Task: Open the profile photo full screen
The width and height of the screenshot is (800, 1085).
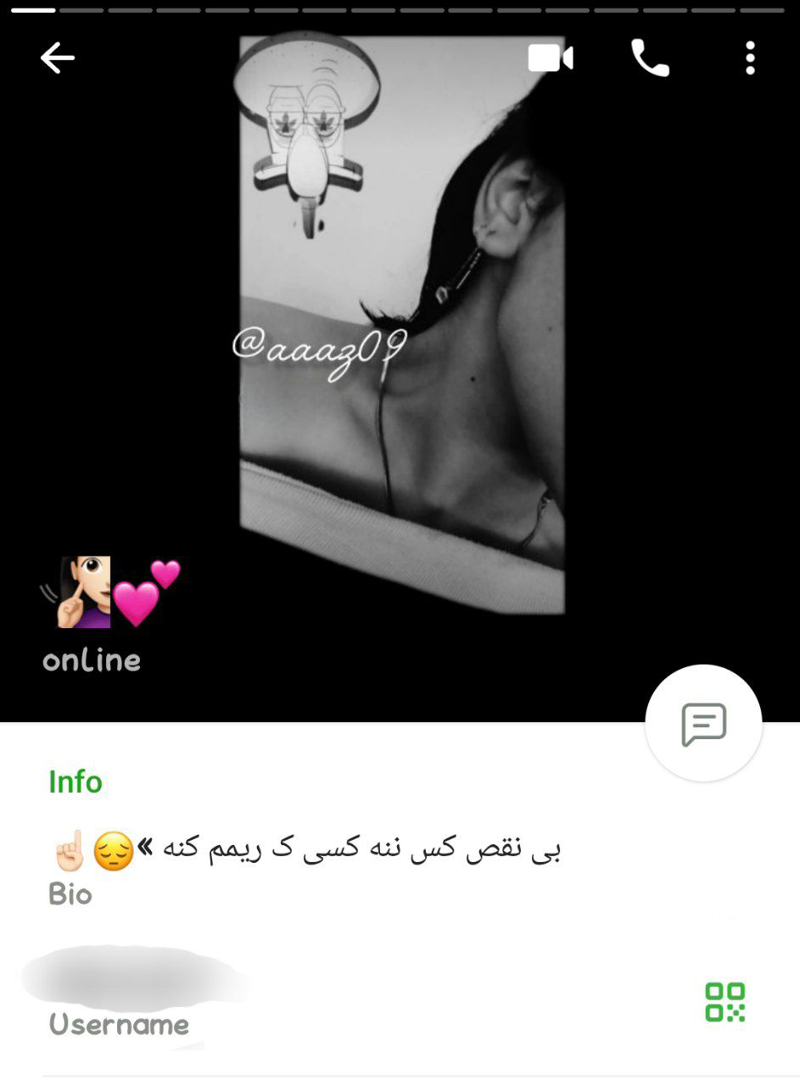Action: pyautogui.click(x=402, y=330)
